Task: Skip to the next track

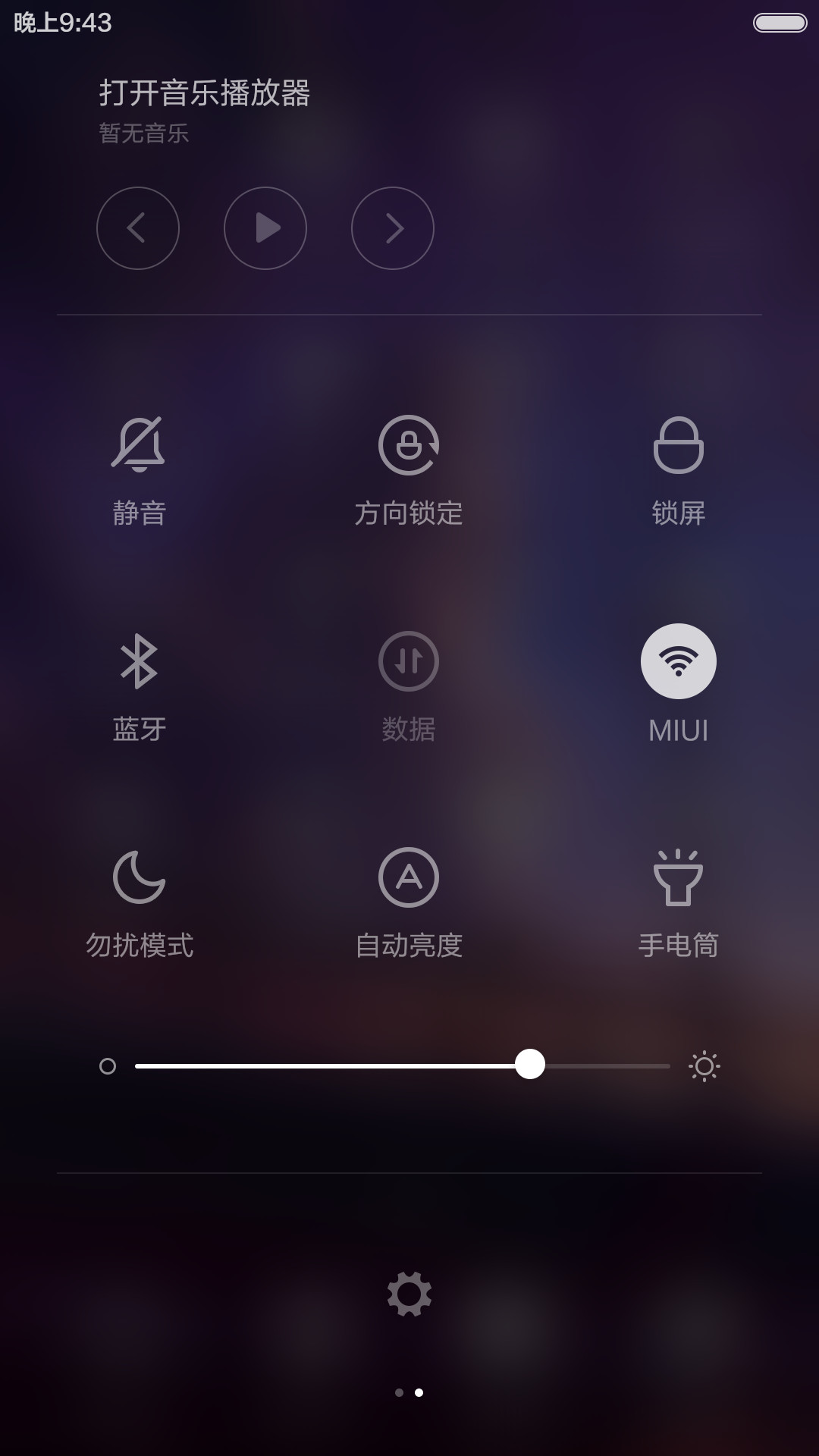Action: click(x=393, y=228)
